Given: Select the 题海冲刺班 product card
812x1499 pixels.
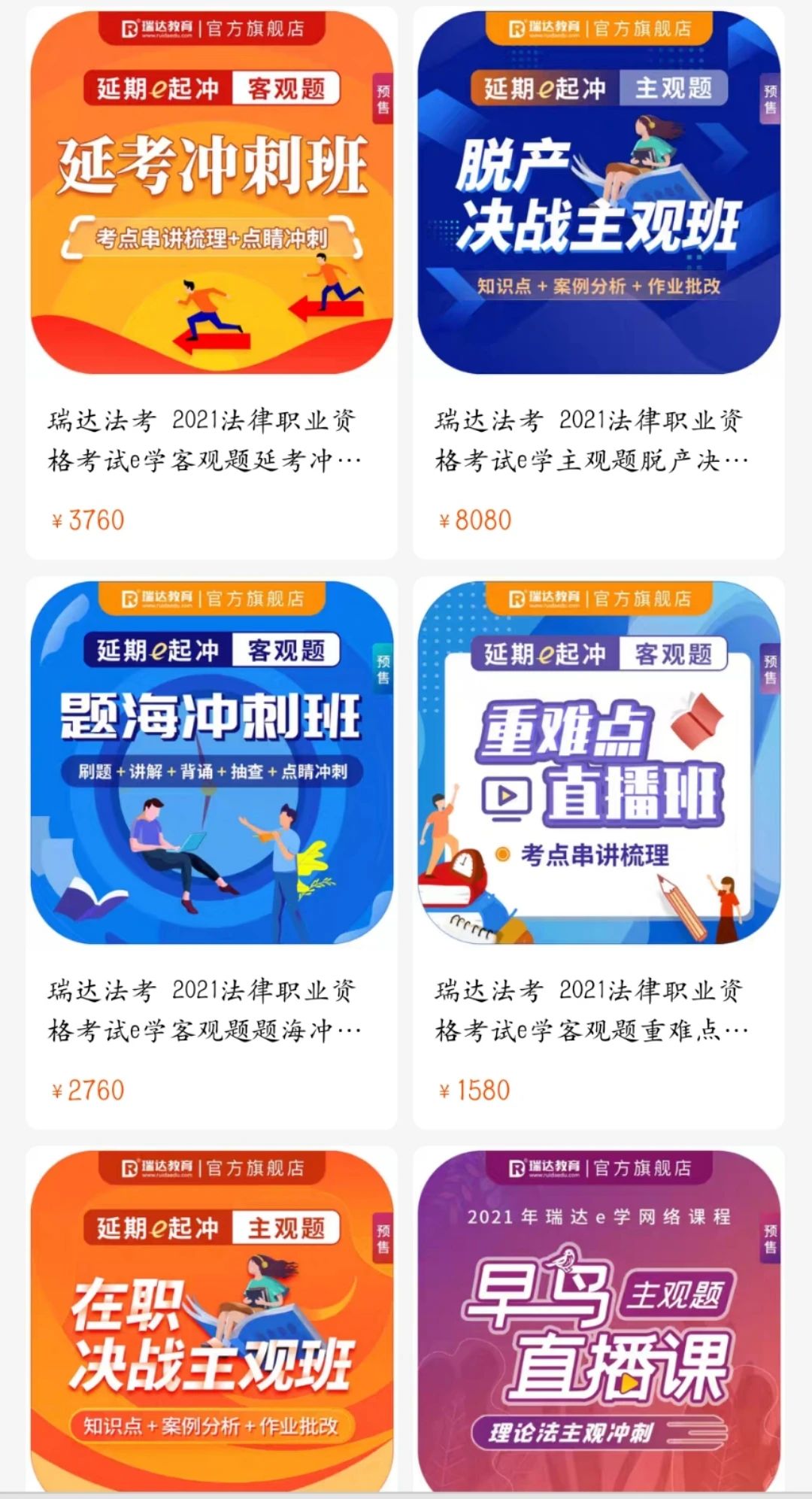Looking at the screenshot, I should coord(211,853).
